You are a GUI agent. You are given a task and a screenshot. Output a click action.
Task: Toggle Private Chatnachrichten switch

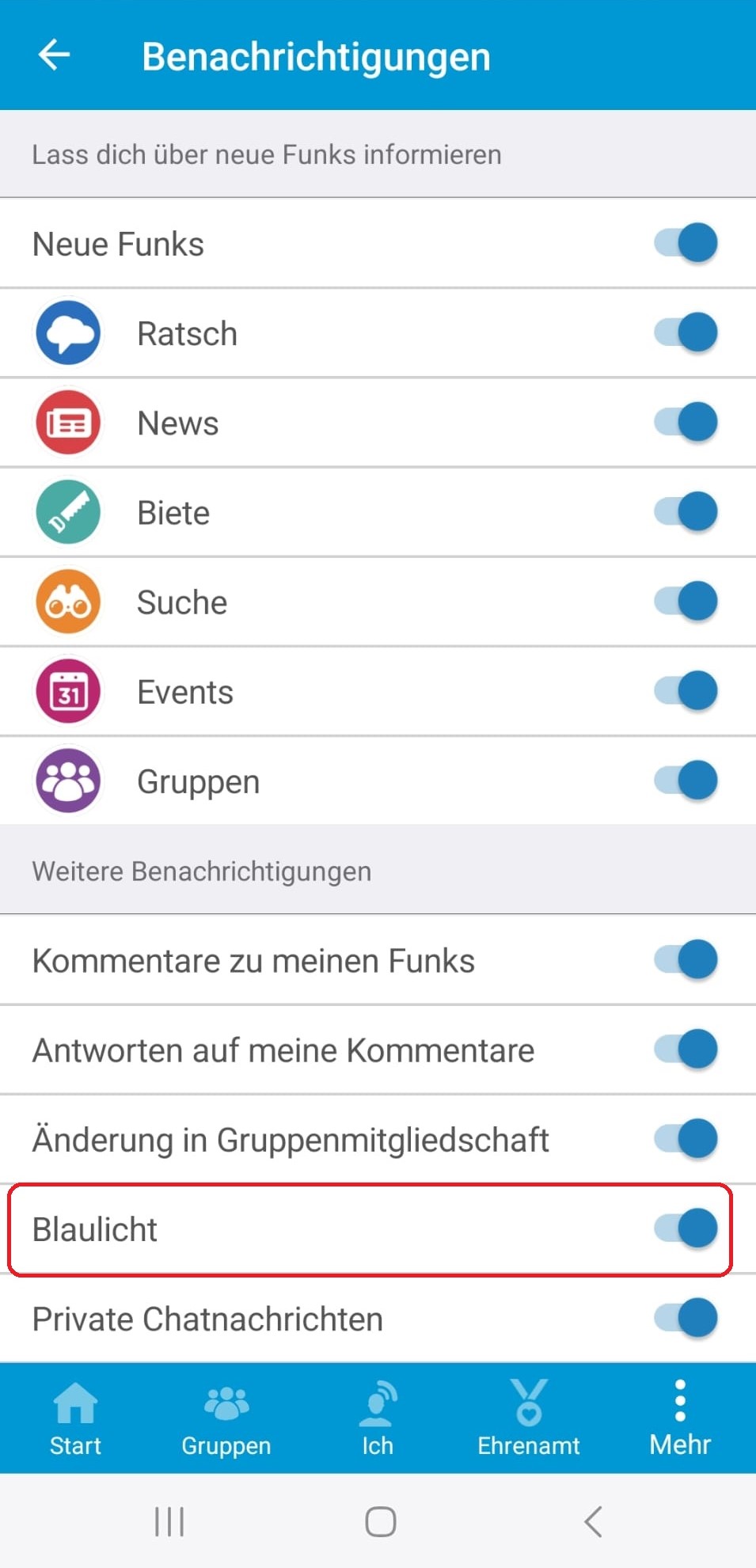coord(686,1318)
